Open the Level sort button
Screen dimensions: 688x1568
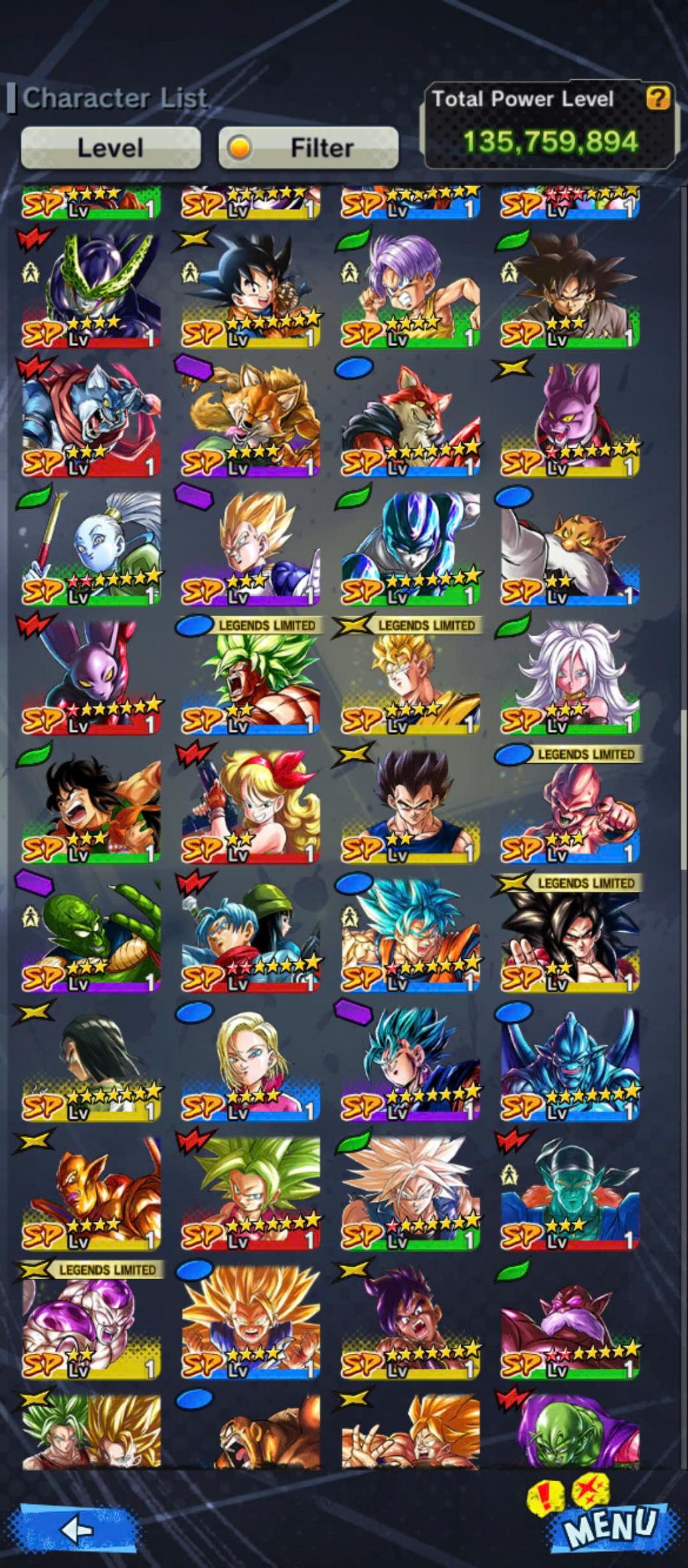click(x=110, y=147)
